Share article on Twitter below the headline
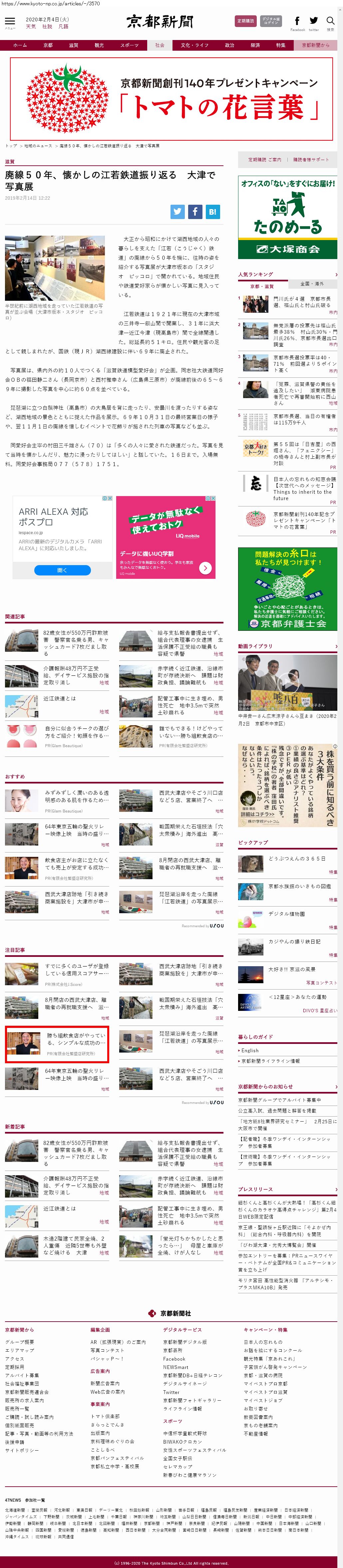 click(x=177, y=212)
